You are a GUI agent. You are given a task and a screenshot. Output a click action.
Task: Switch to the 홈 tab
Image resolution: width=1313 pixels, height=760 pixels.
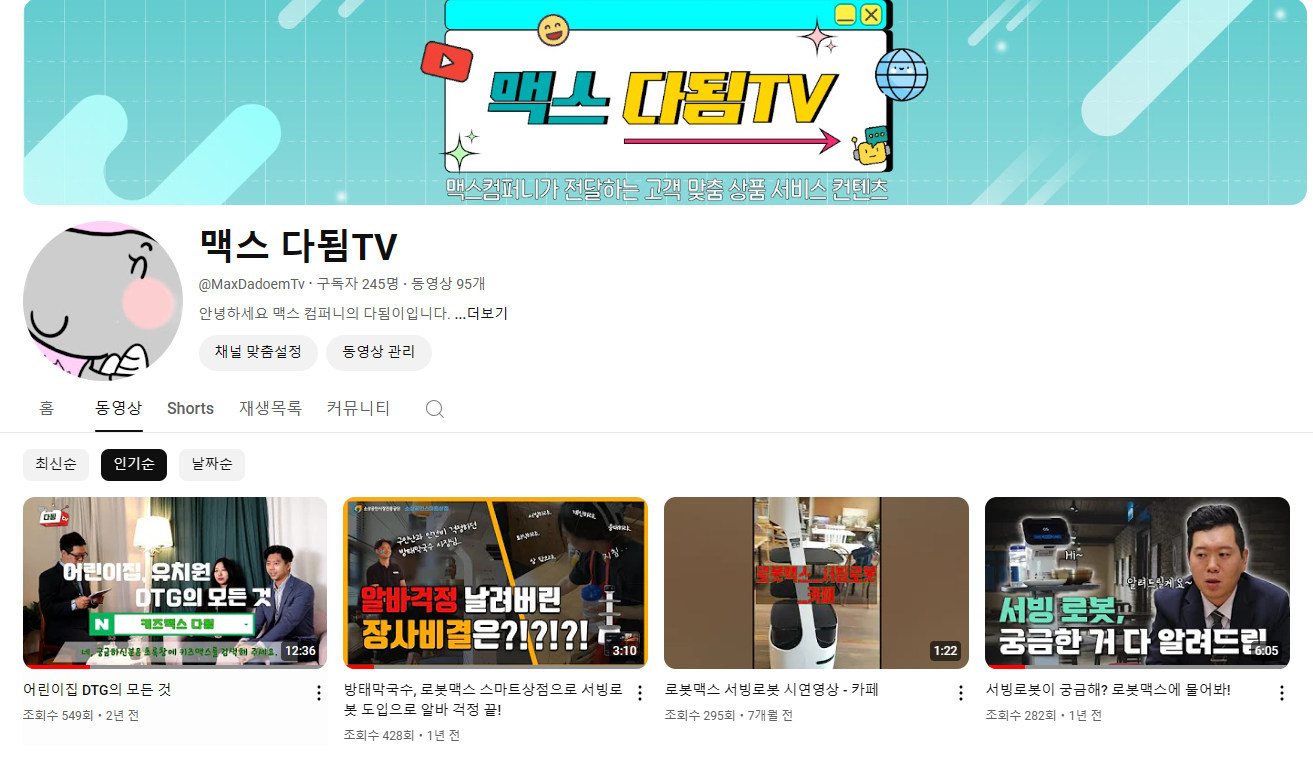46,408
